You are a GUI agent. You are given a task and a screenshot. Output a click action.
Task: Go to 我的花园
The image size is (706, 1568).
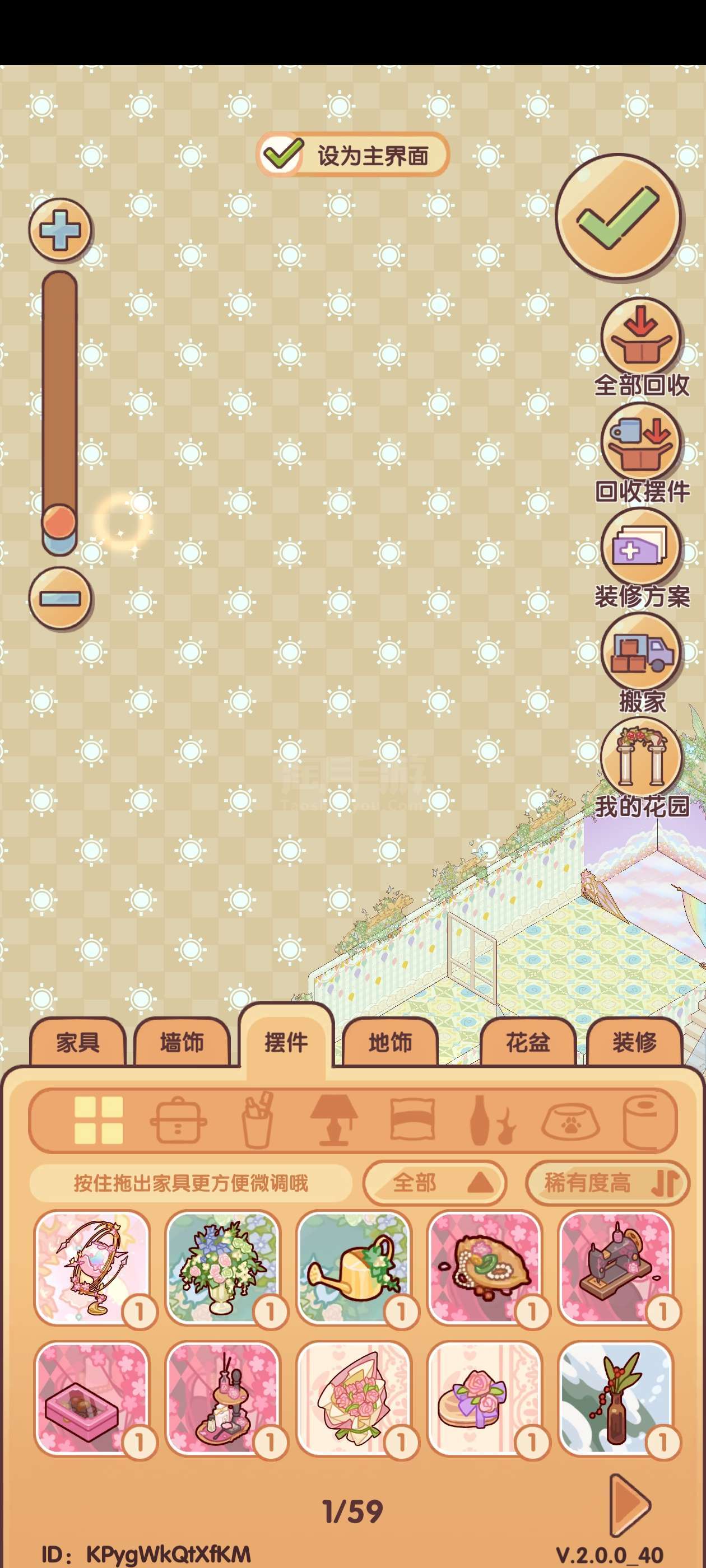pos(642,769)
